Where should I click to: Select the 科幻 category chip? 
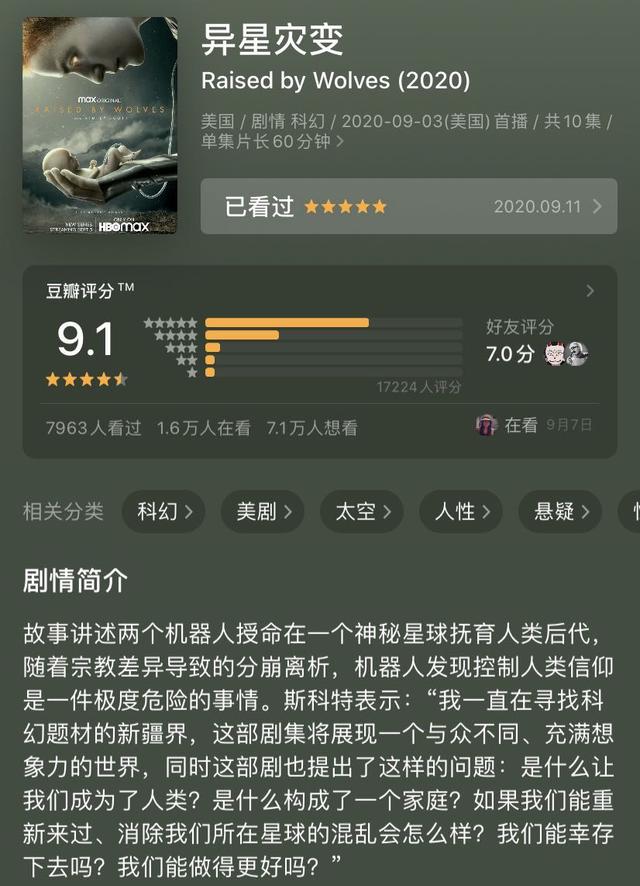165,511
